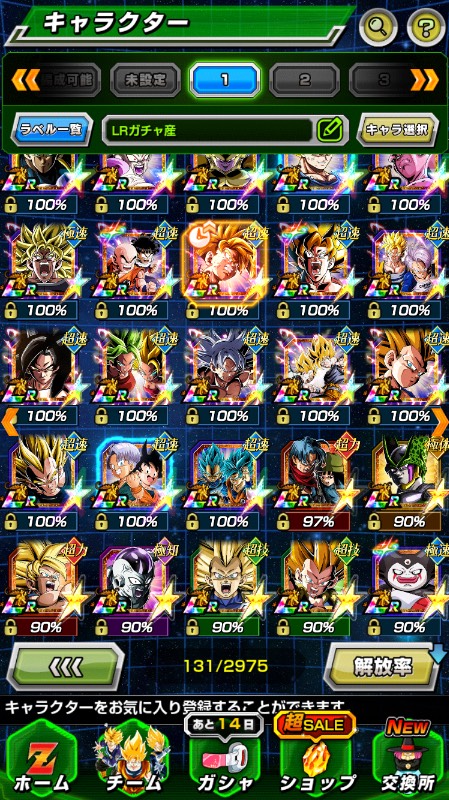Switch to label tab 2
Screen dimensions: 449x800
tap(305, 80)
